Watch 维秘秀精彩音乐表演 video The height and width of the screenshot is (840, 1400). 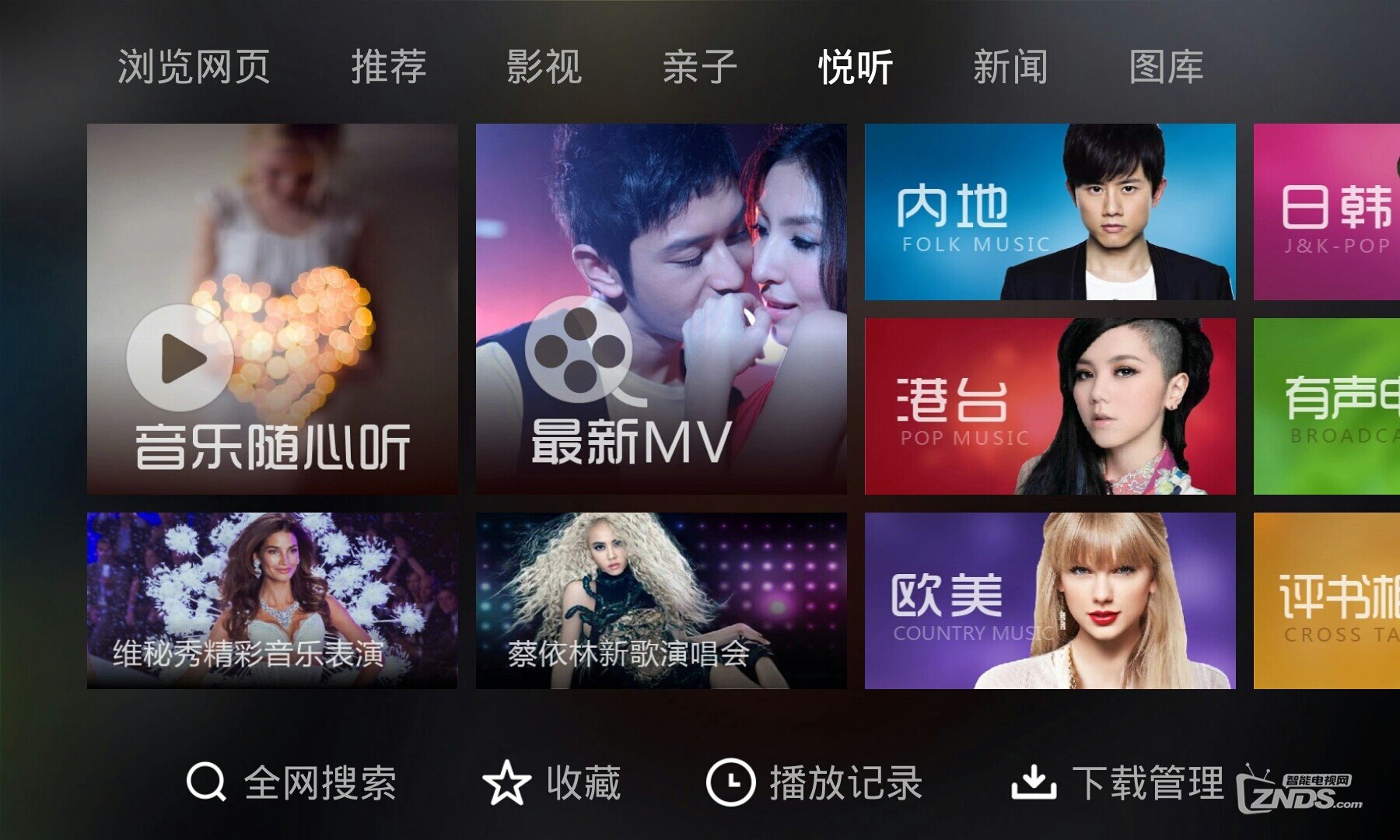(272, 600)
